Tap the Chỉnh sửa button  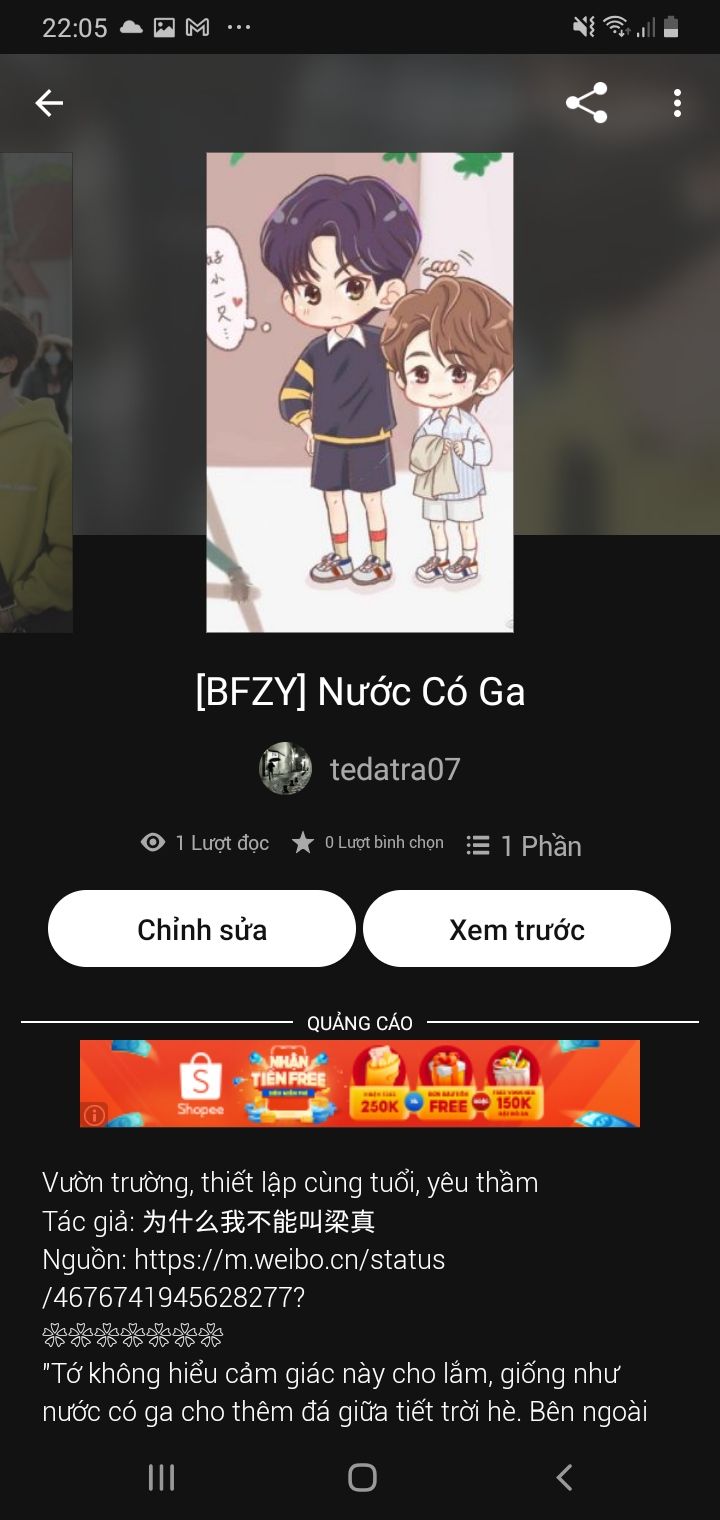coord(202,929)
